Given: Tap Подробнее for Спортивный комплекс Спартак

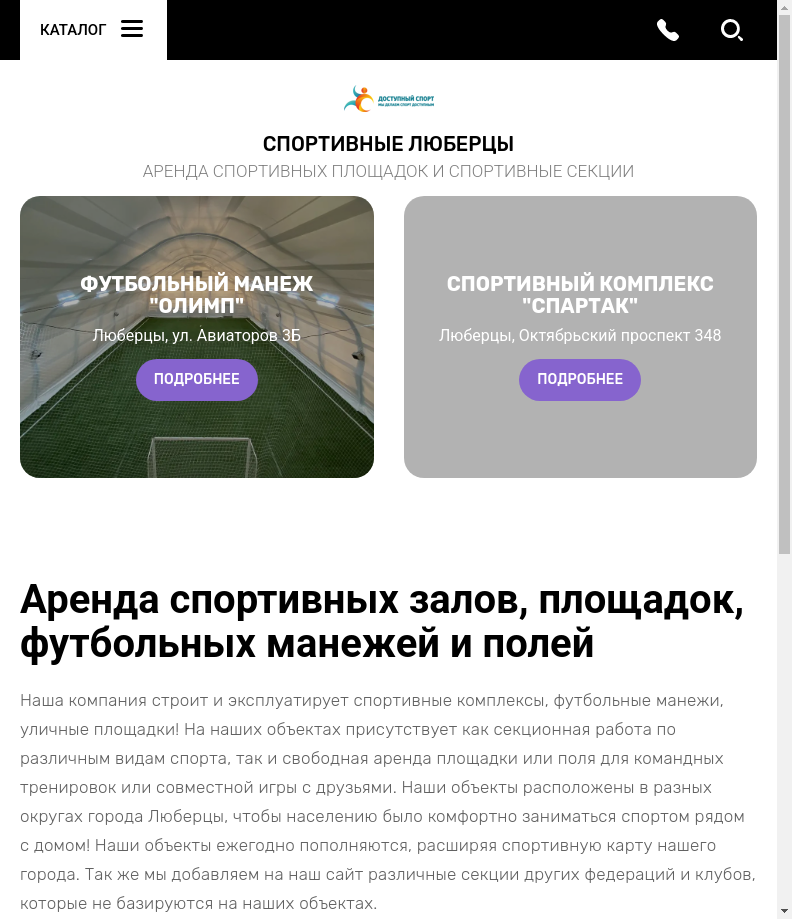Looking at the screenshot, I should pos(580,380).
